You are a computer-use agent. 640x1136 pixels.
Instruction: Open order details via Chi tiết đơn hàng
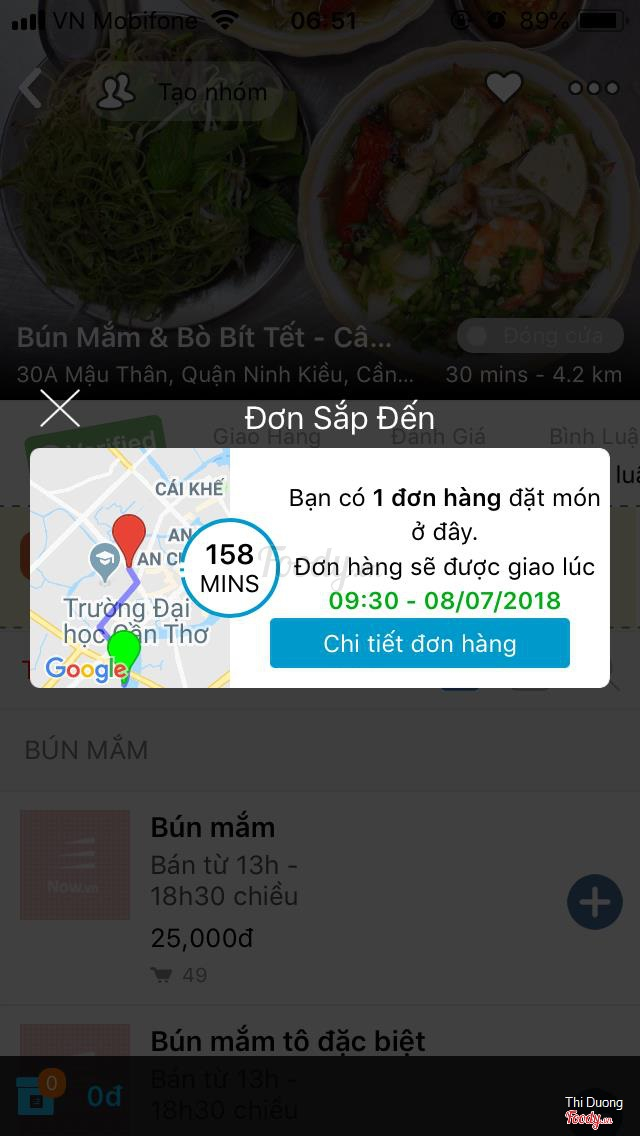(419, 643)
